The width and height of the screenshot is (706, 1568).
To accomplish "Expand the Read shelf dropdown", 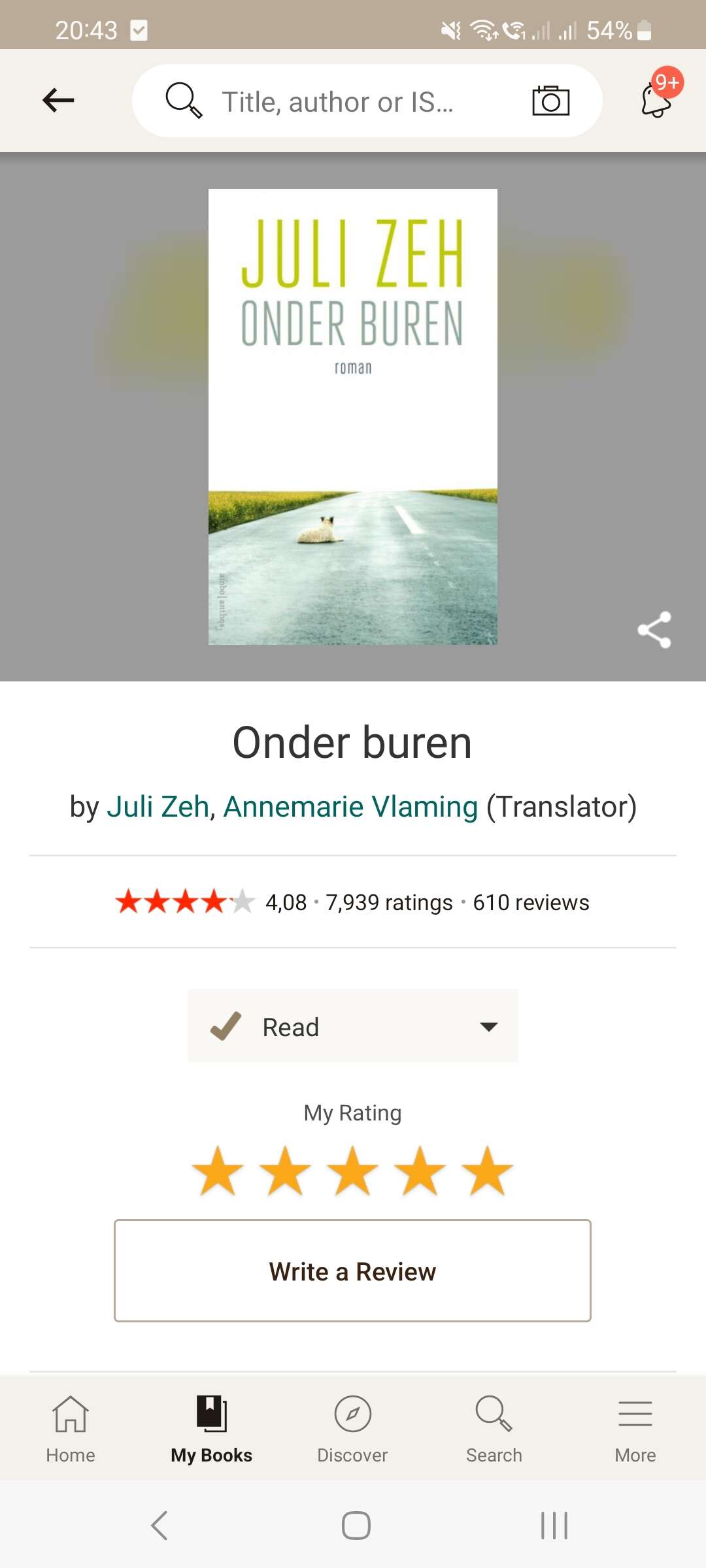I will tap(353, 1026).
